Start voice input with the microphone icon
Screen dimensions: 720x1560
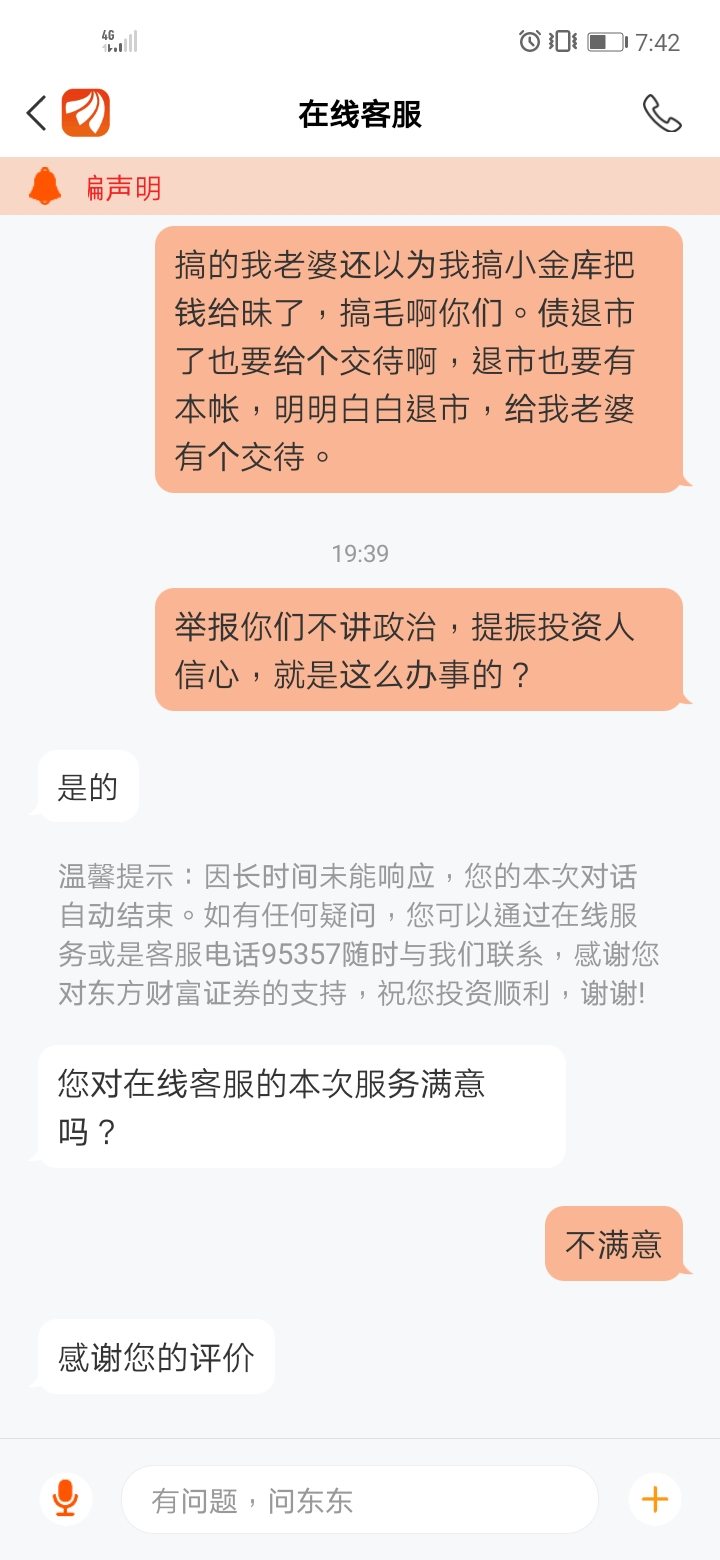coord(66,1498)
